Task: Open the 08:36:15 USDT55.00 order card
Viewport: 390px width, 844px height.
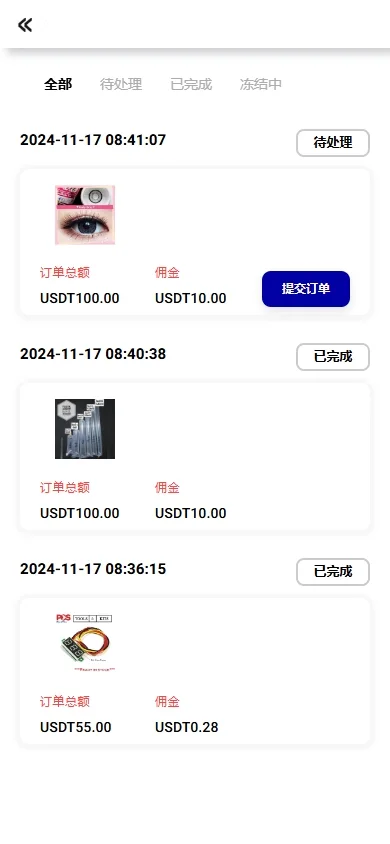Action: point(195,671)
